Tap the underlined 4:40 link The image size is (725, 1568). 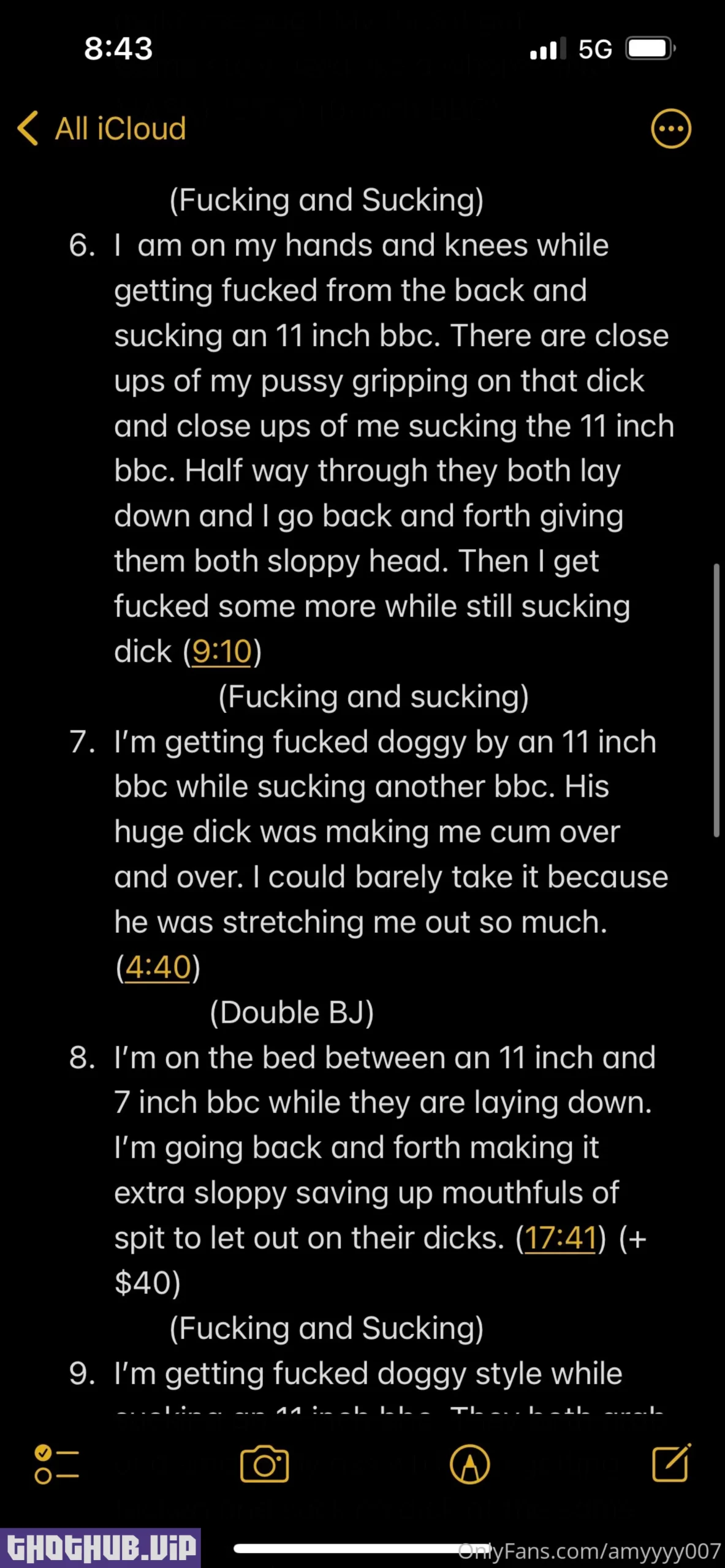pyautogui.click(x=158, y=967)
